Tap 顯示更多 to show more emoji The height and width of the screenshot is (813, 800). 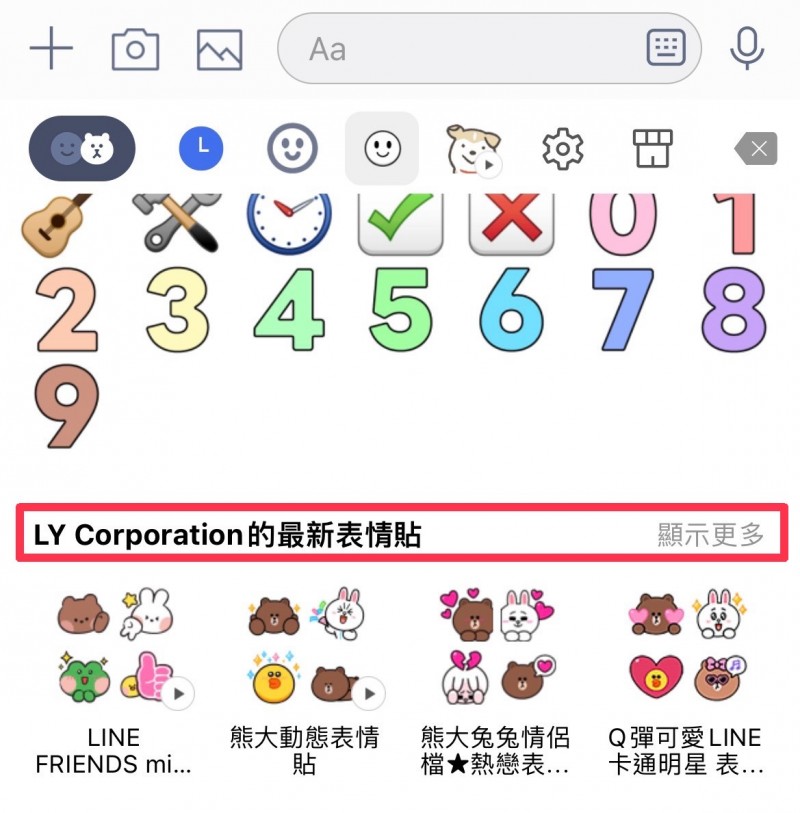pyautogui.click(x=710, y=535)
